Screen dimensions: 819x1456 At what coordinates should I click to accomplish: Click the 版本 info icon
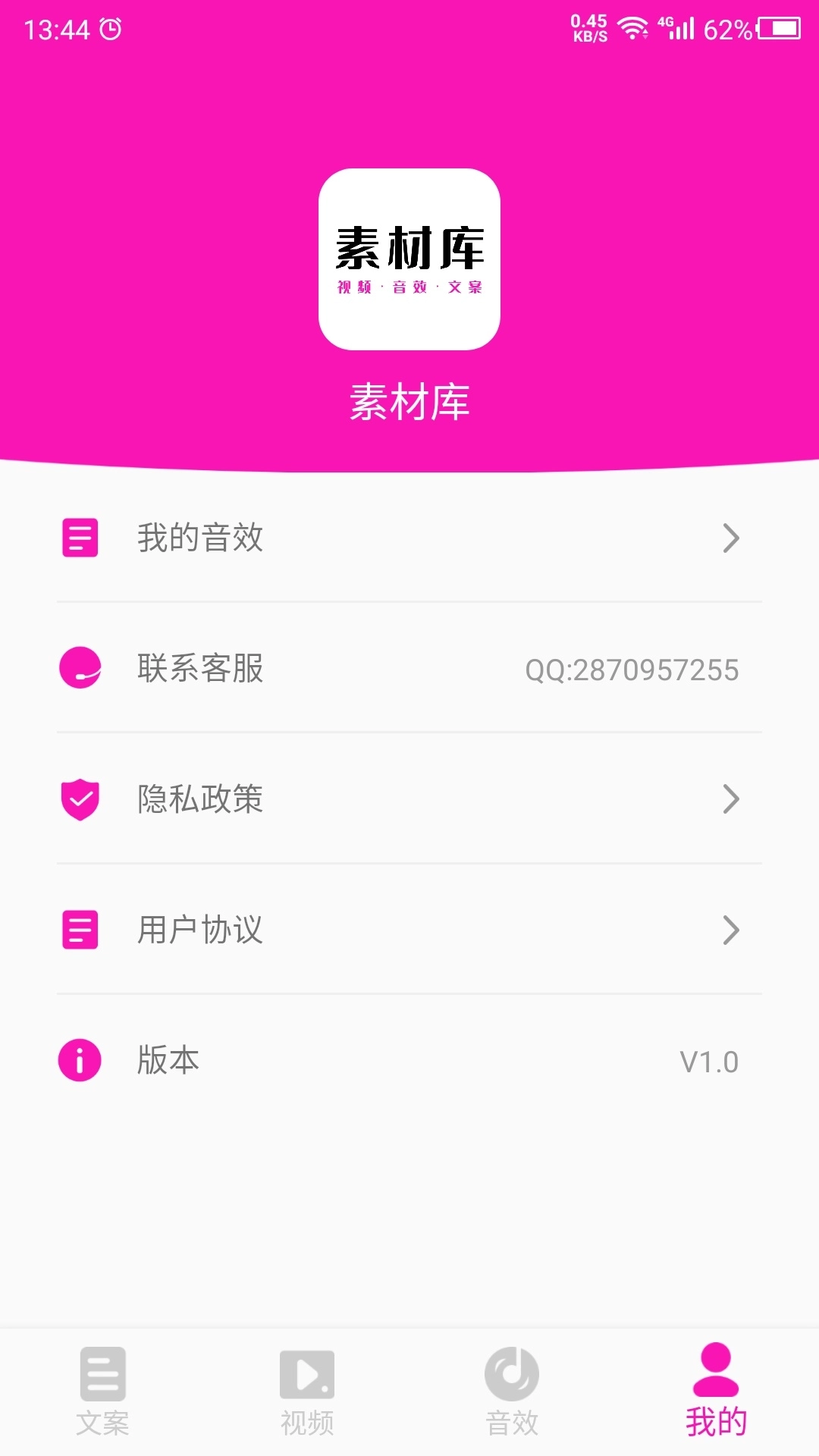80,1060
